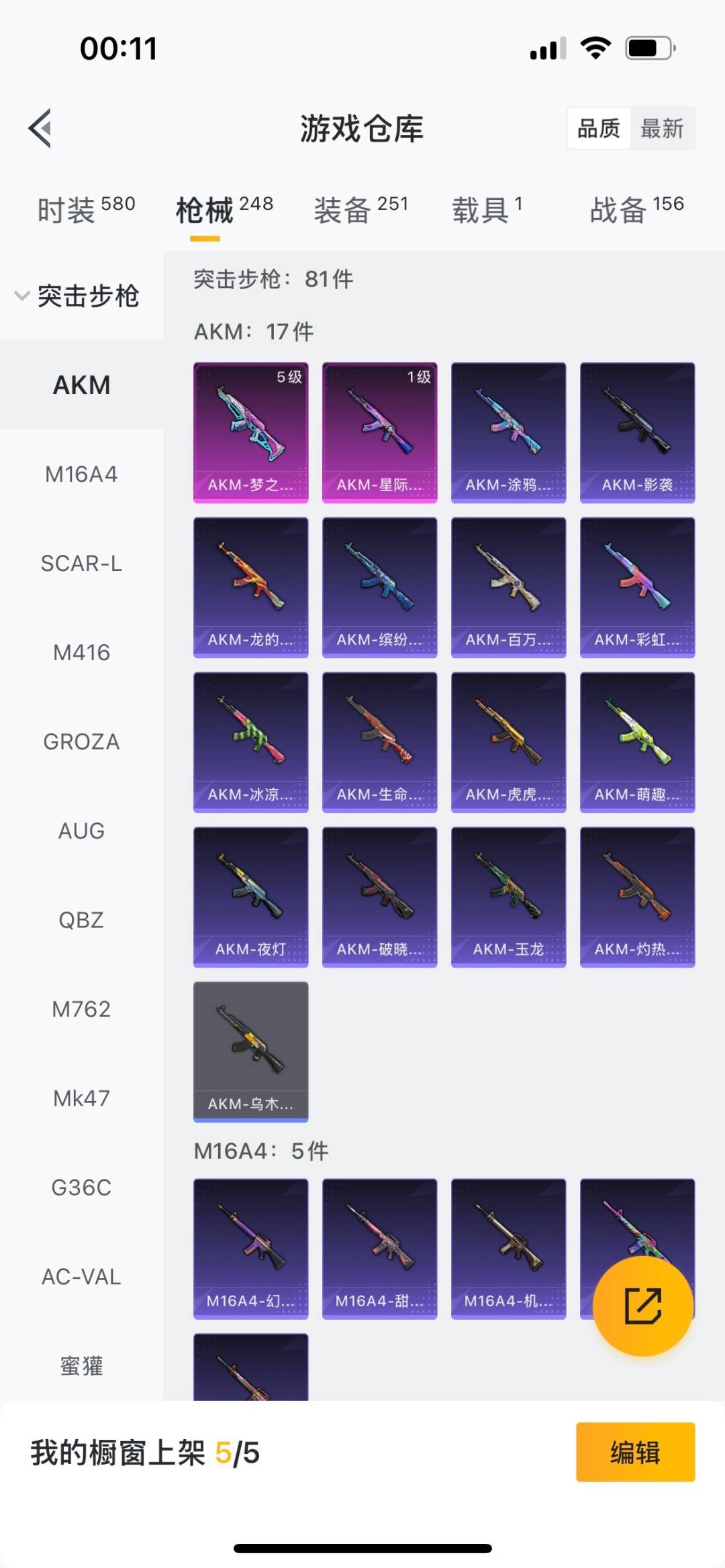View the AKM-乌木… gray skin
The width and height of the screenshot is (725, 1568).
(251, 1051)
